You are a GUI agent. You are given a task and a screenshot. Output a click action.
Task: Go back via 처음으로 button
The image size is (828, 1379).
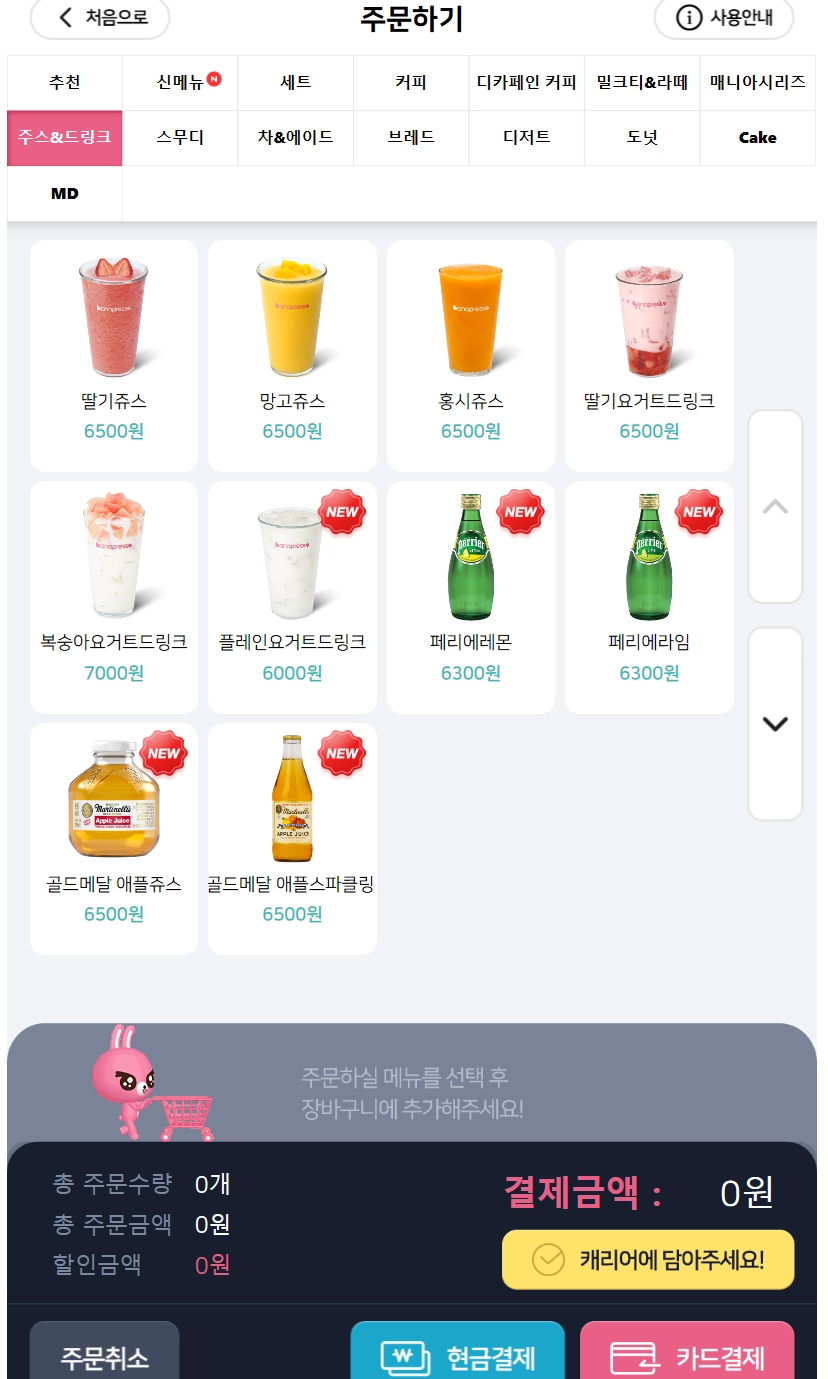click(100, 18)
